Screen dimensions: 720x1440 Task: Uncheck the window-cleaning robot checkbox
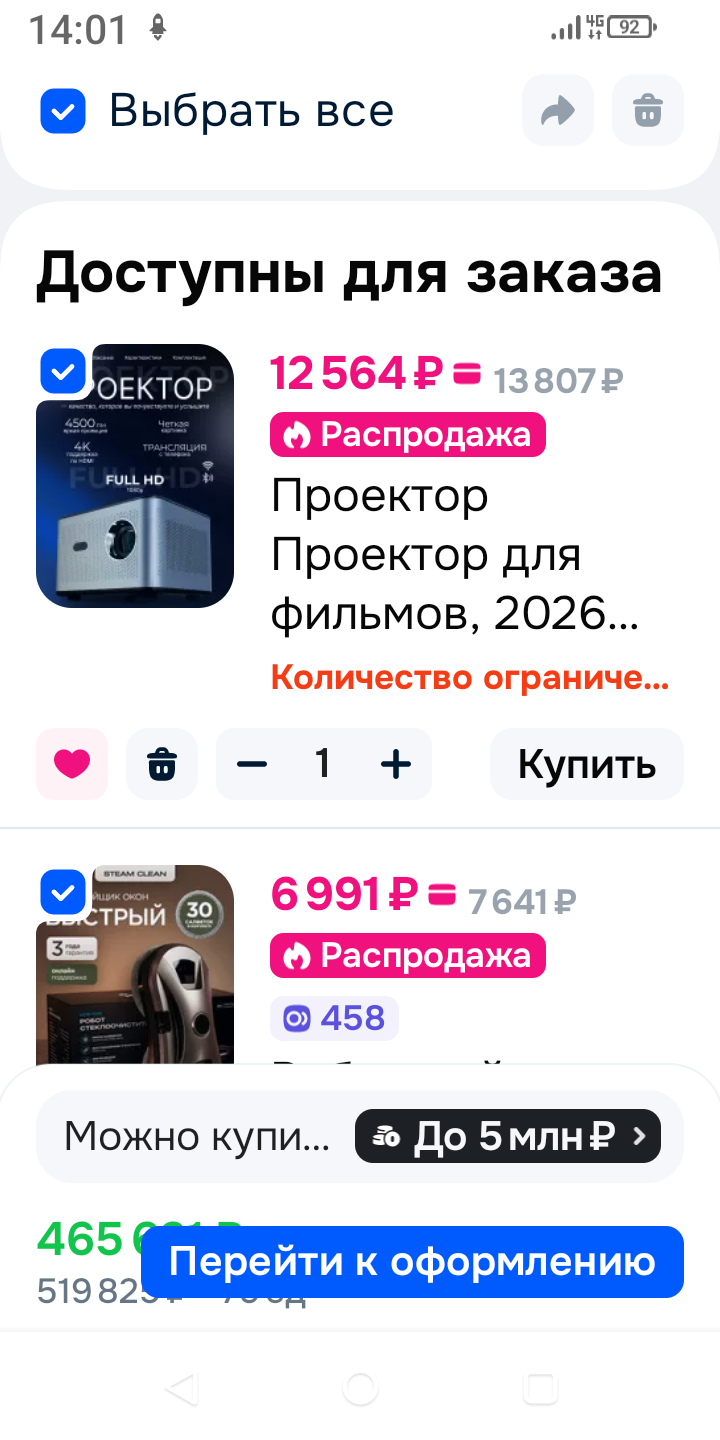pos(63,893)
